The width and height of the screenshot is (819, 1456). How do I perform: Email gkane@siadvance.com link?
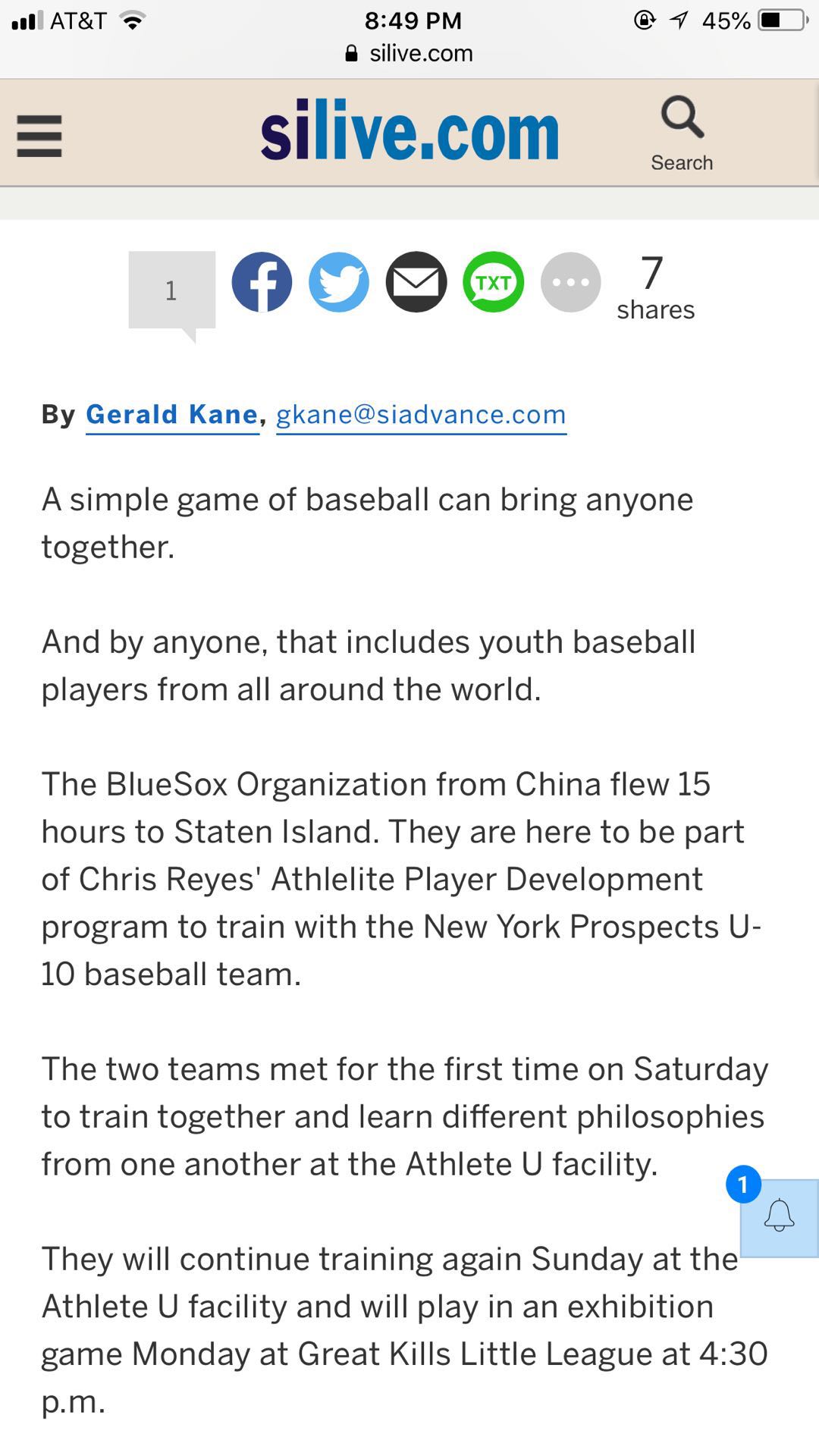[421, 415]
